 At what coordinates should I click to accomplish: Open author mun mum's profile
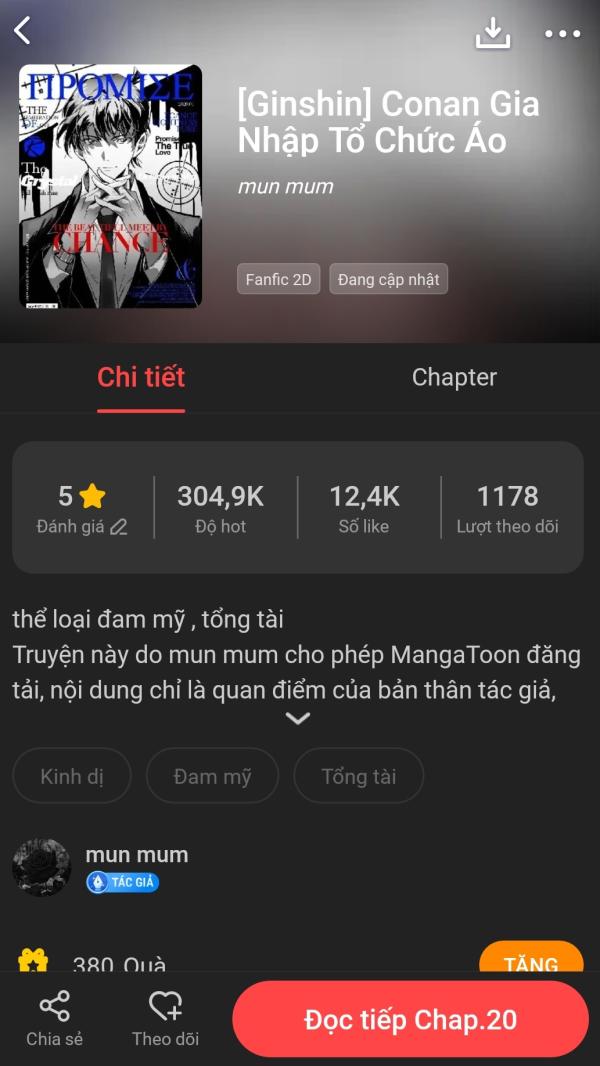pyautogui.click(x=136, y=855)
